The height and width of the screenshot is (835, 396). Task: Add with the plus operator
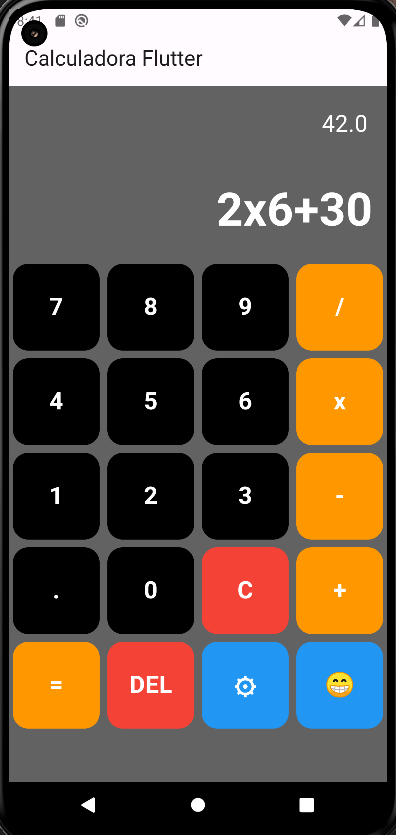[340, 591]
